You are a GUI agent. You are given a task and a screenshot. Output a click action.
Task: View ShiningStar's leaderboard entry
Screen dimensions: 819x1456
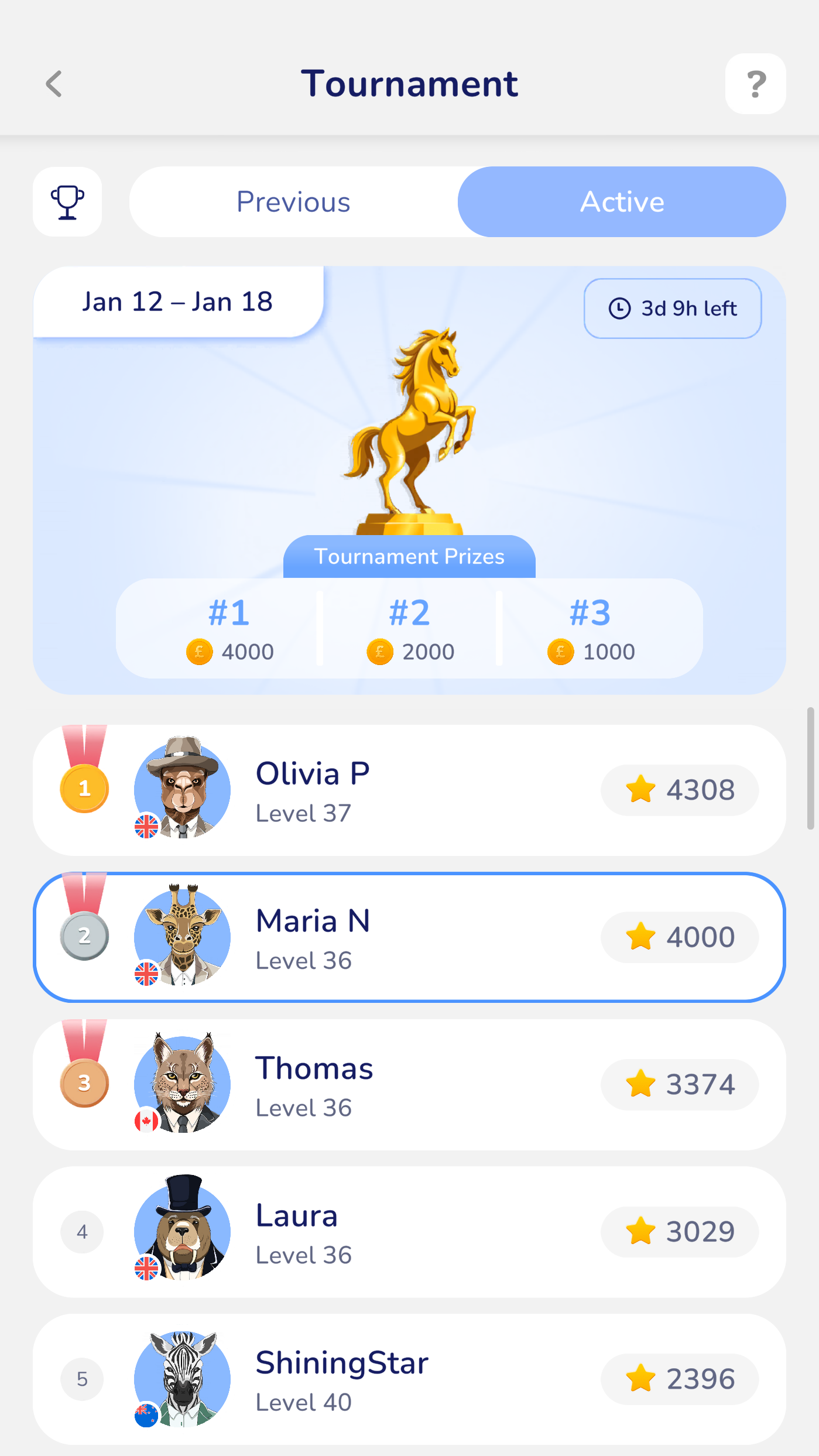pos(409,1379)
